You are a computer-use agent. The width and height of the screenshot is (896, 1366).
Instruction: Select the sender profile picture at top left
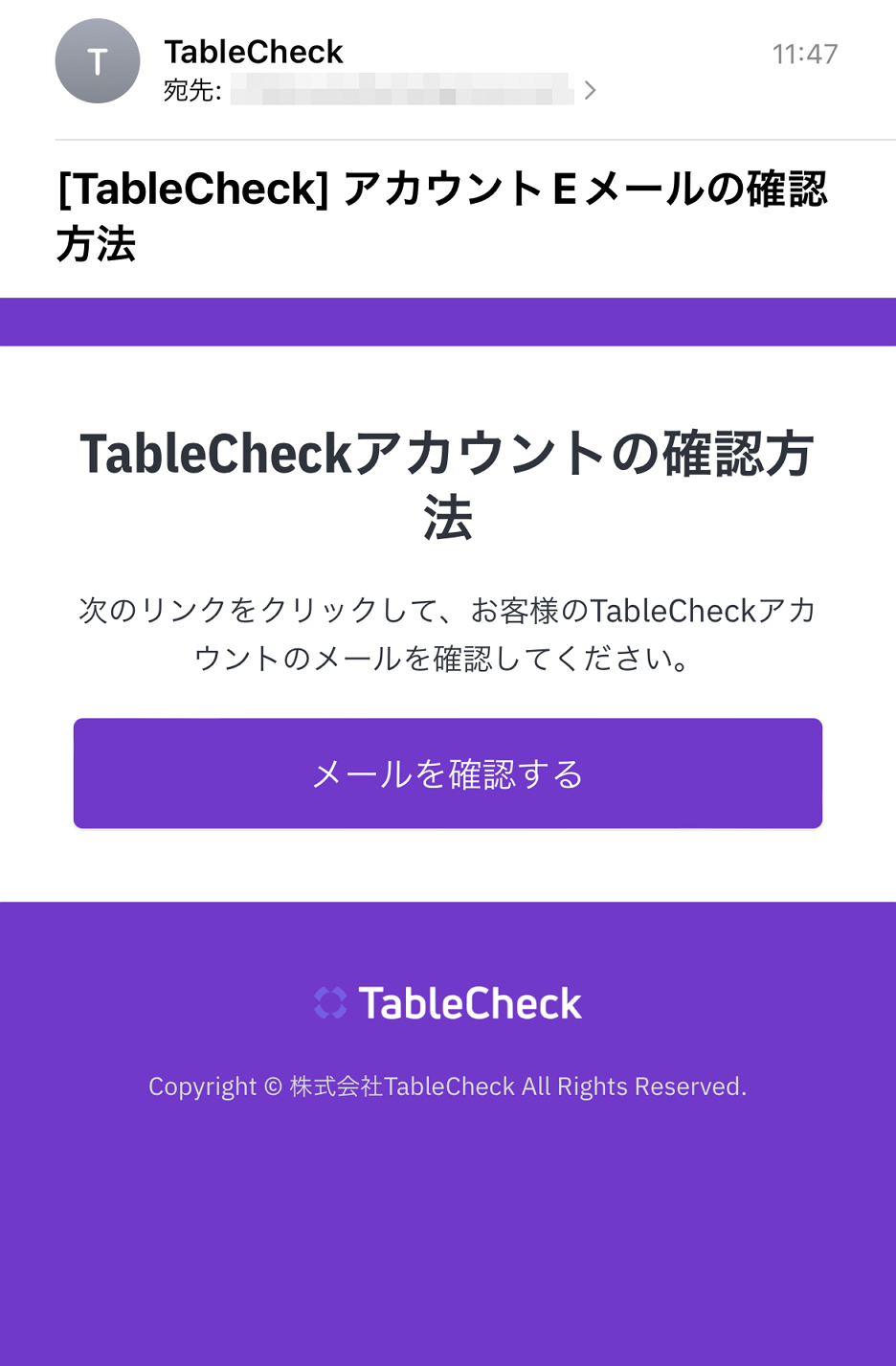97,60
